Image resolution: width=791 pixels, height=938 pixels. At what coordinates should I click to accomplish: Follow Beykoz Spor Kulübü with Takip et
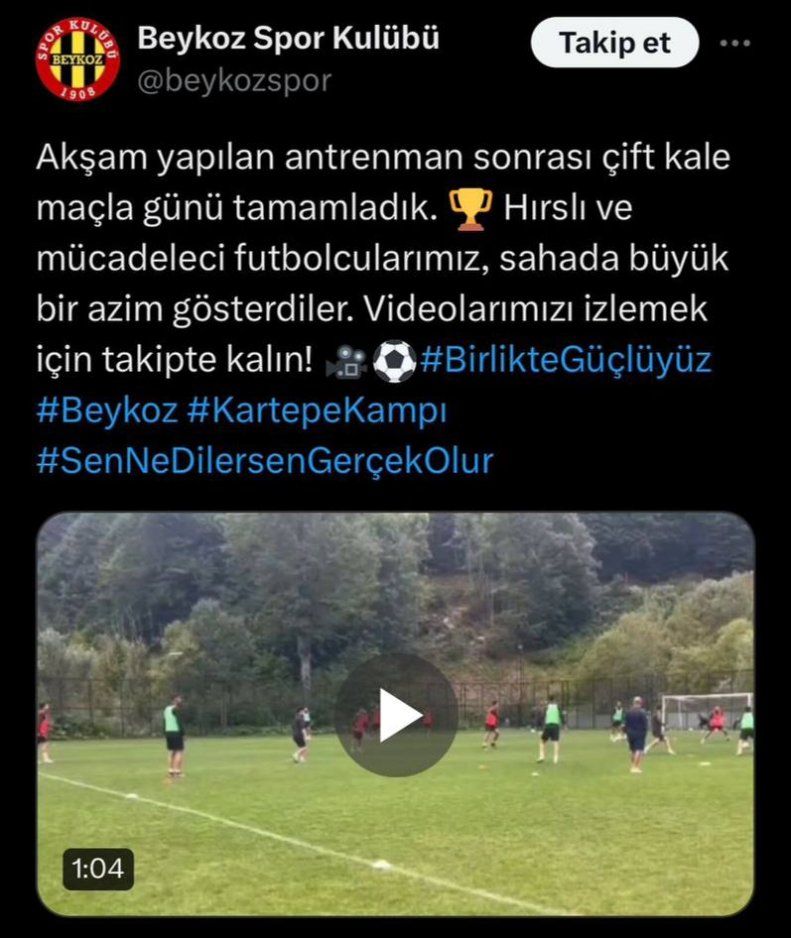coord(613,43)
